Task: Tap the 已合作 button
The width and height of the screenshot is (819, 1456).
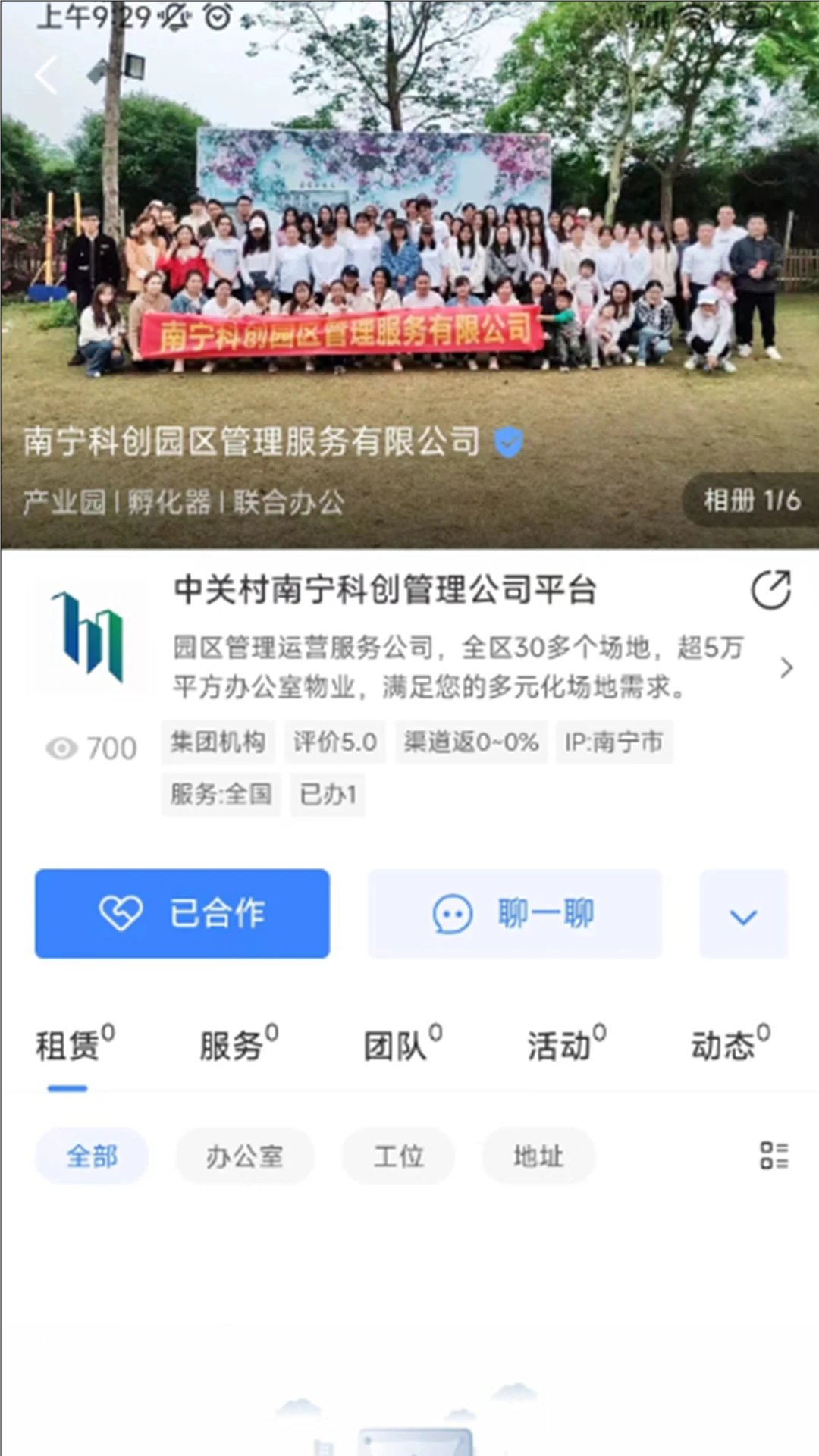Action: 182,913
